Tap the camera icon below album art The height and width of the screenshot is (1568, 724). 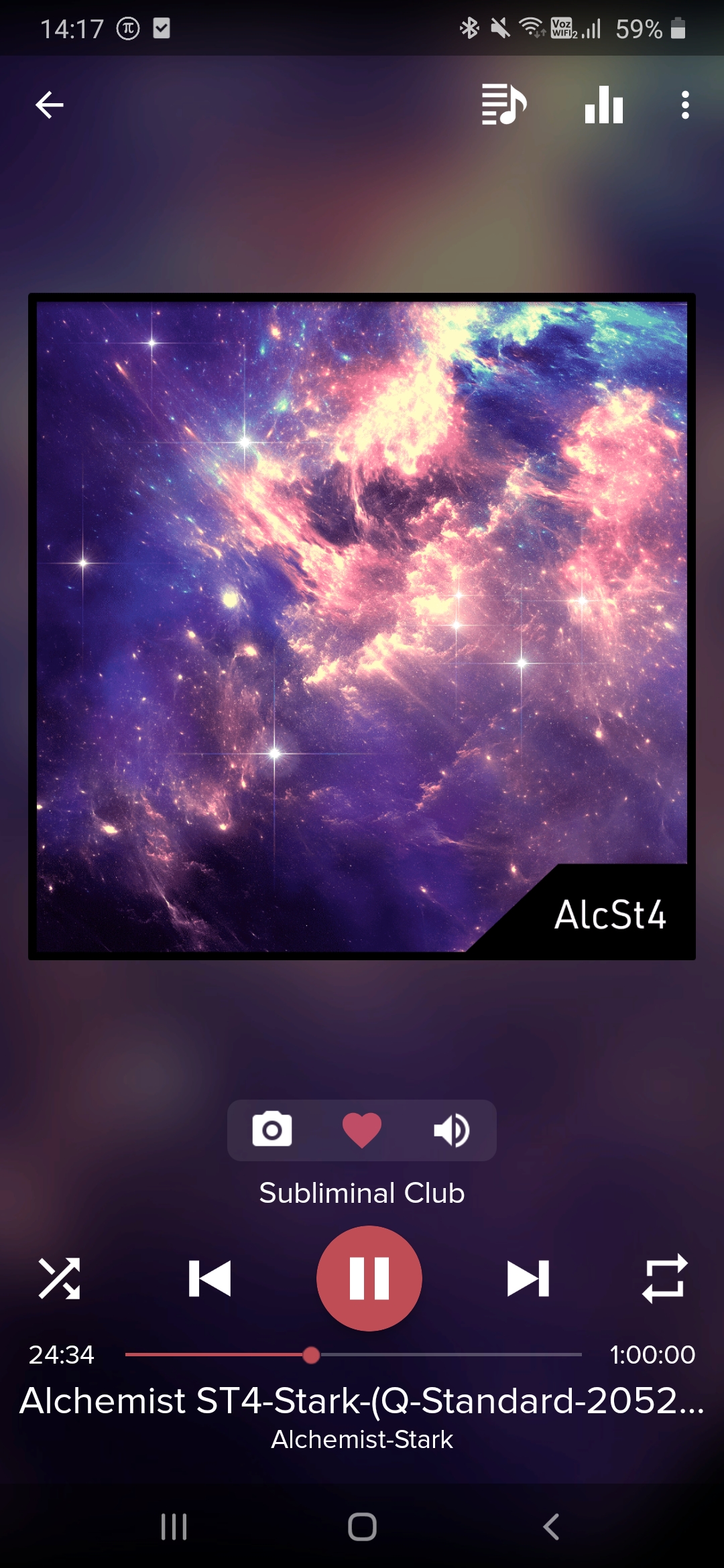271,1130
